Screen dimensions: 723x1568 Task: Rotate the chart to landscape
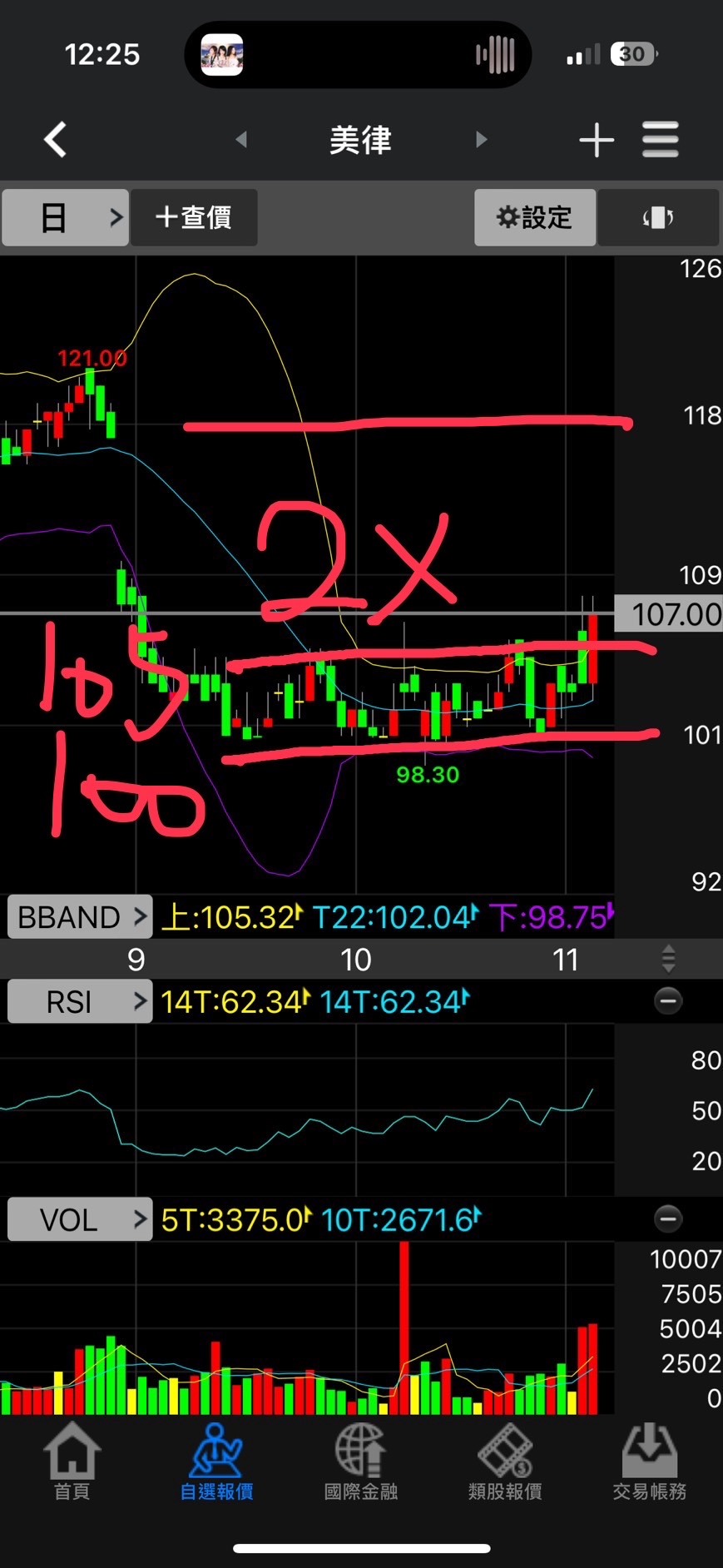(657, 217)
